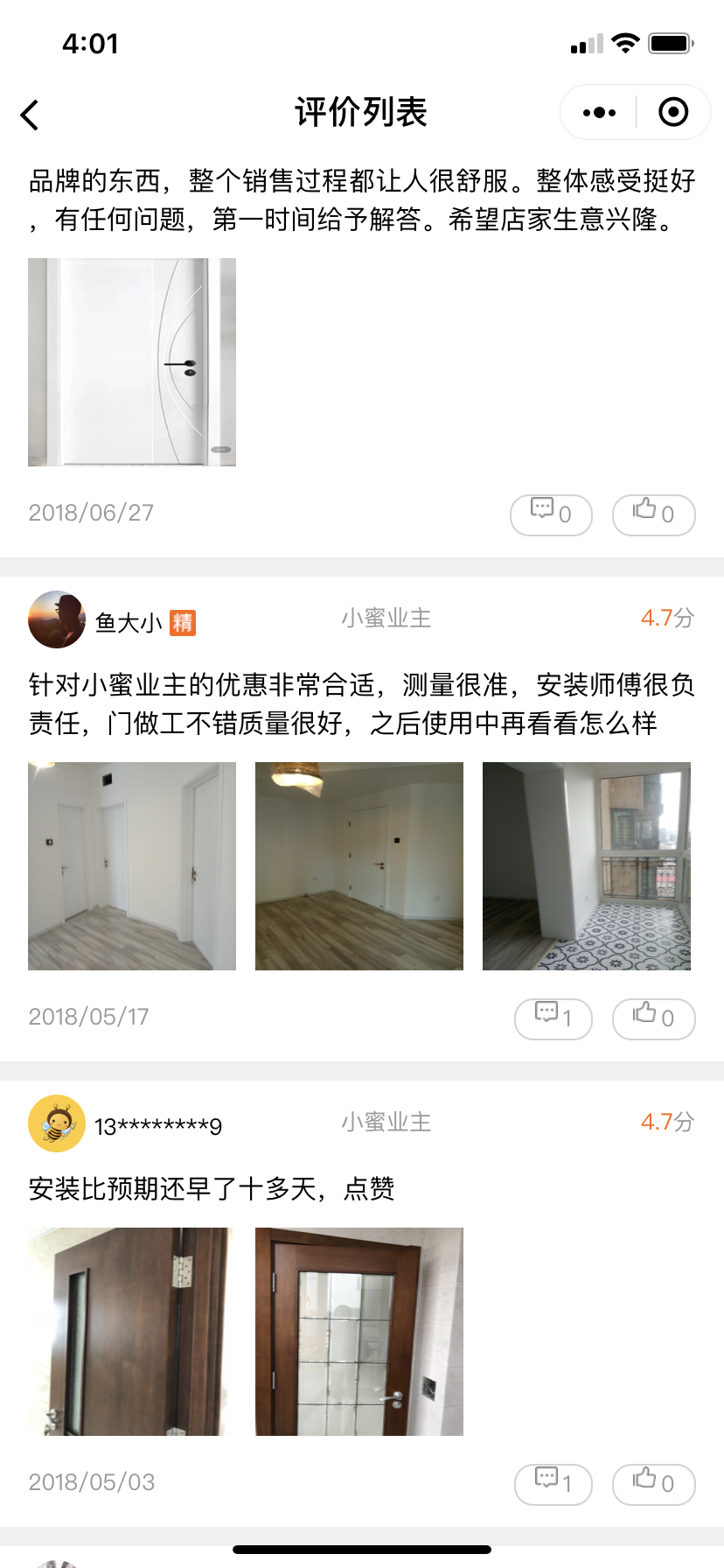View 鱼大小's profile avatar

pyautogui.click(x=57, y=619)
